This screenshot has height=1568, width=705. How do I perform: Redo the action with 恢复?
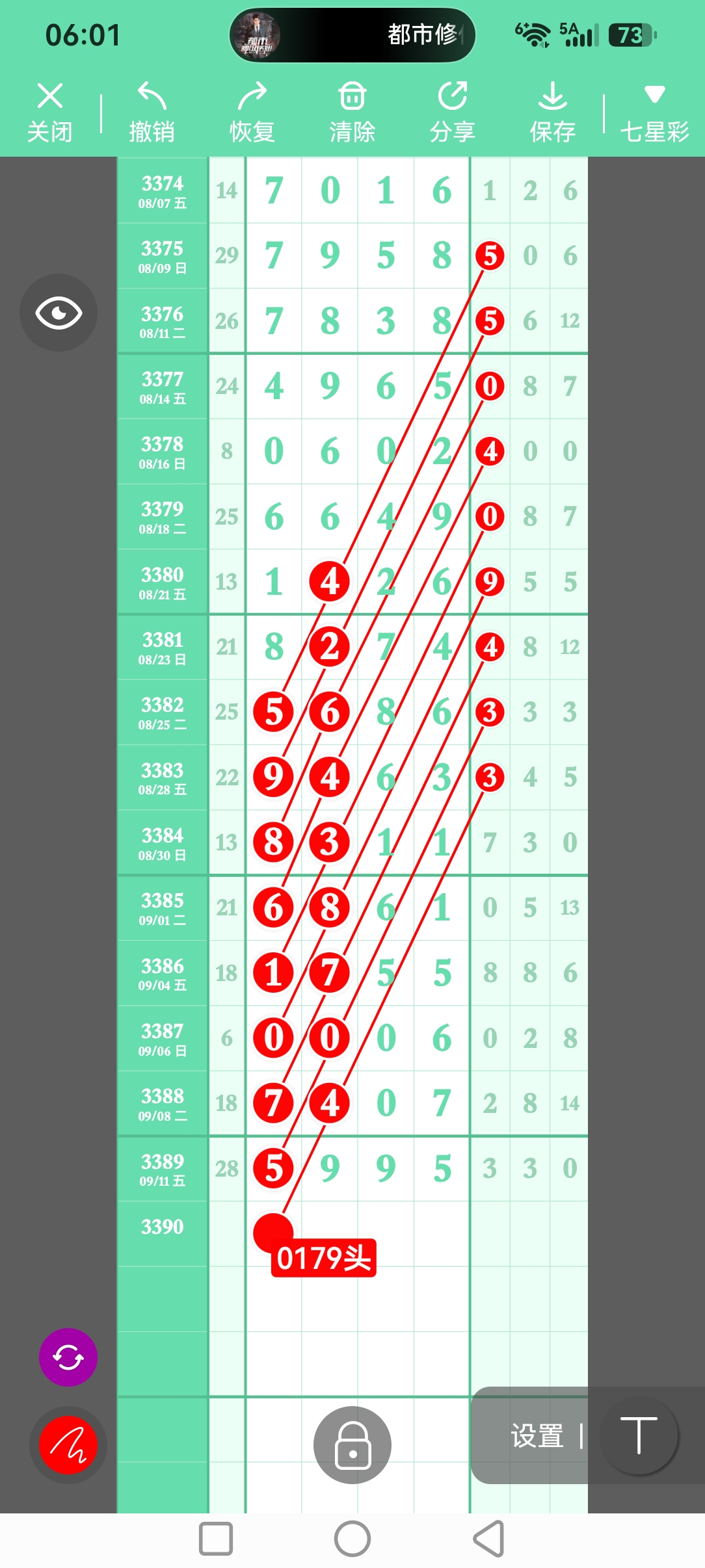click(252, 112)
